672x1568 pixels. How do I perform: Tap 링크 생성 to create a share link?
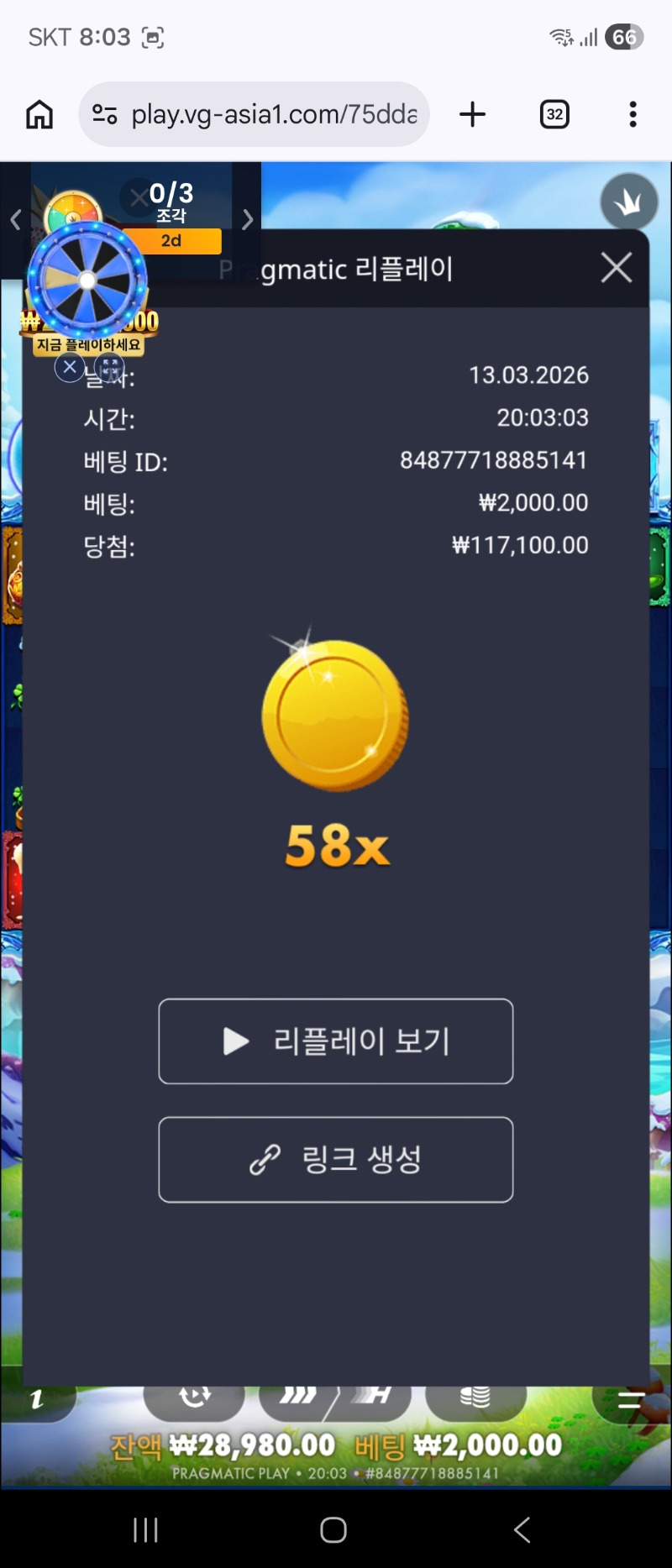tap(336, 1160)
